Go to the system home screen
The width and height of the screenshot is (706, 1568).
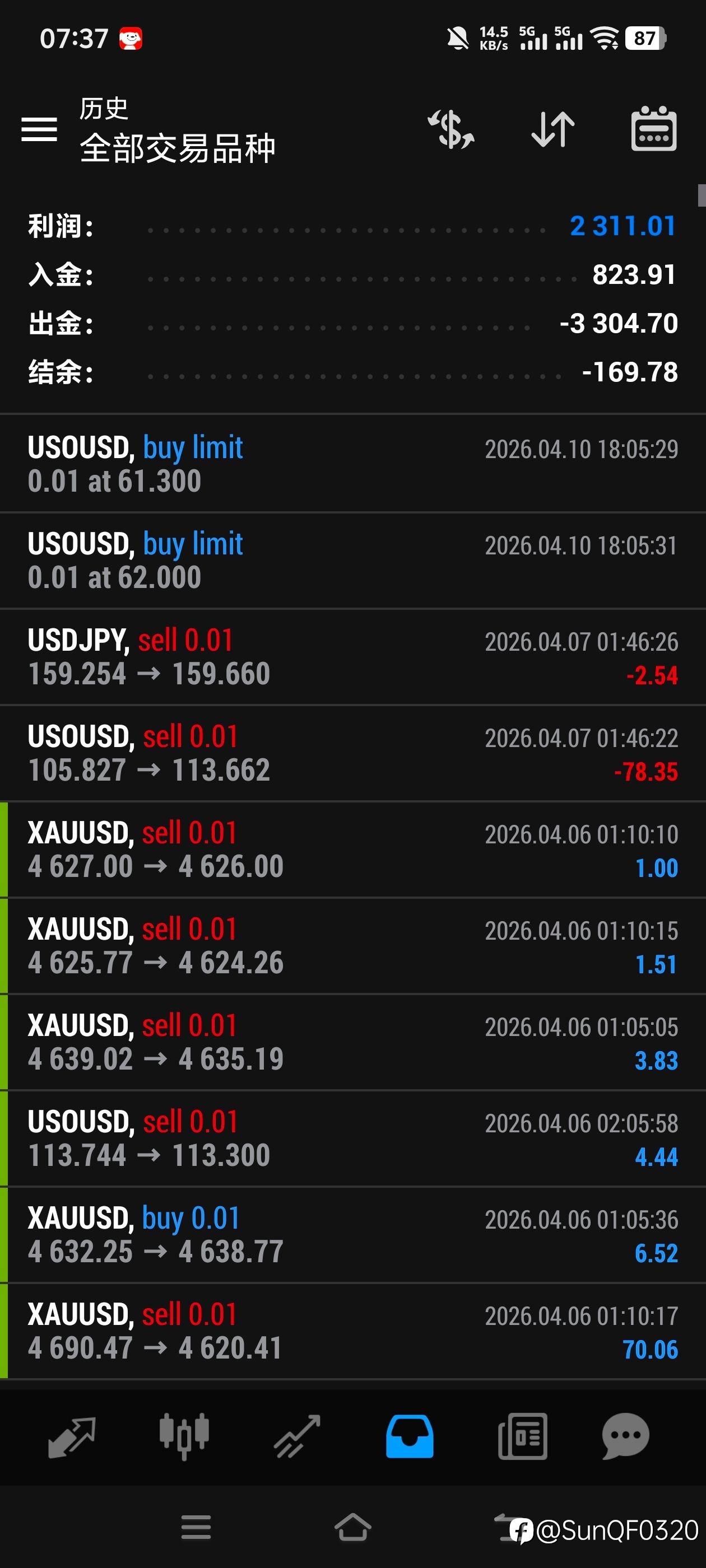tap(352, 1527)
